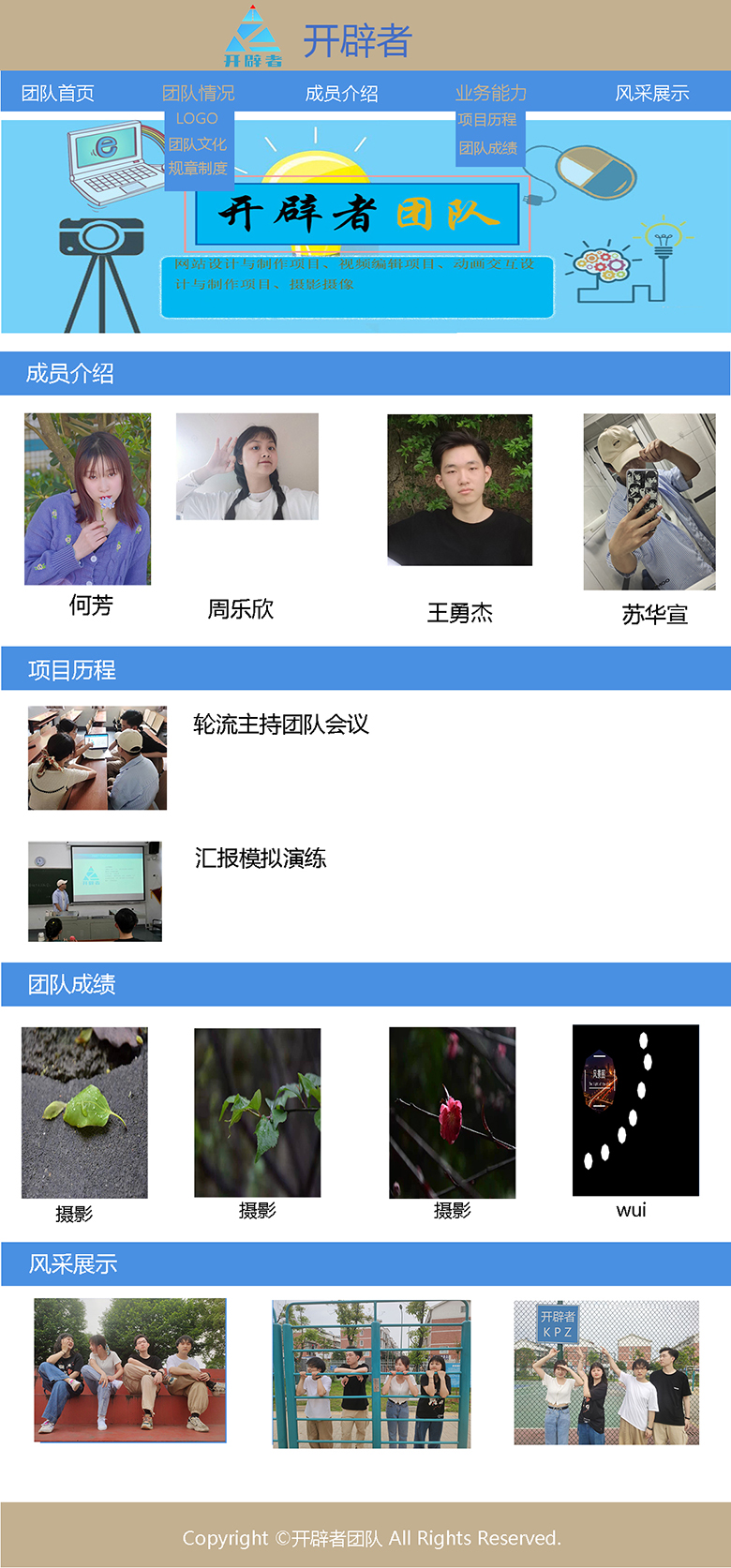View member photo of 周乐欣
This screenshot has width=731, height=1568.
point(247,466)
